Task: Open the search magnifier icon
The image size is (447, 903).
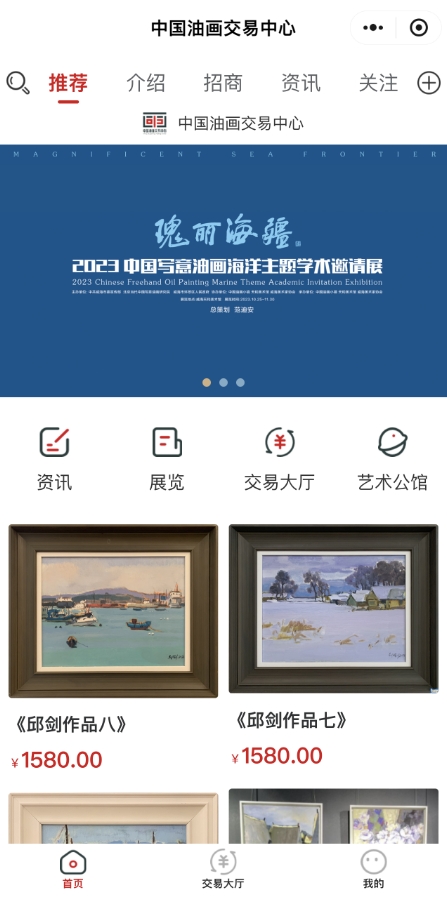Action: click(x=18, y=83)
